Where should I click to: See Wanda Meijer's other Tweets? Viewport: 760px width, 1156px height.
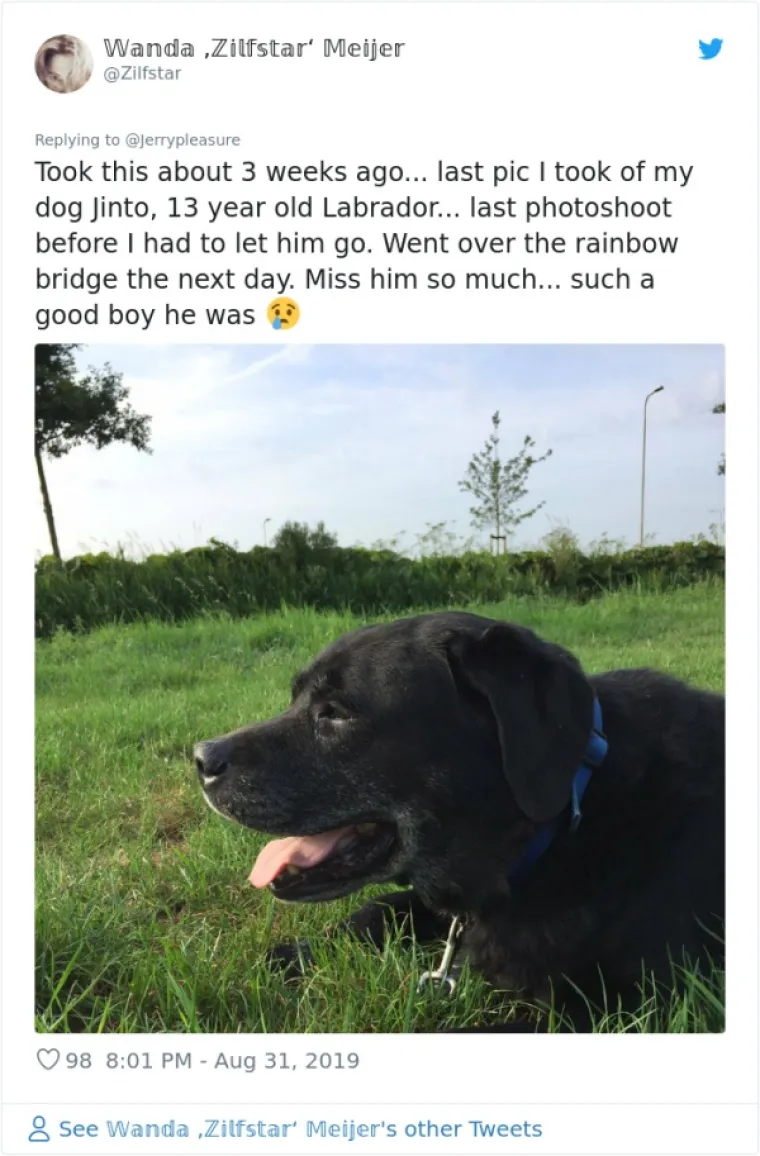tap(298, 1129)
